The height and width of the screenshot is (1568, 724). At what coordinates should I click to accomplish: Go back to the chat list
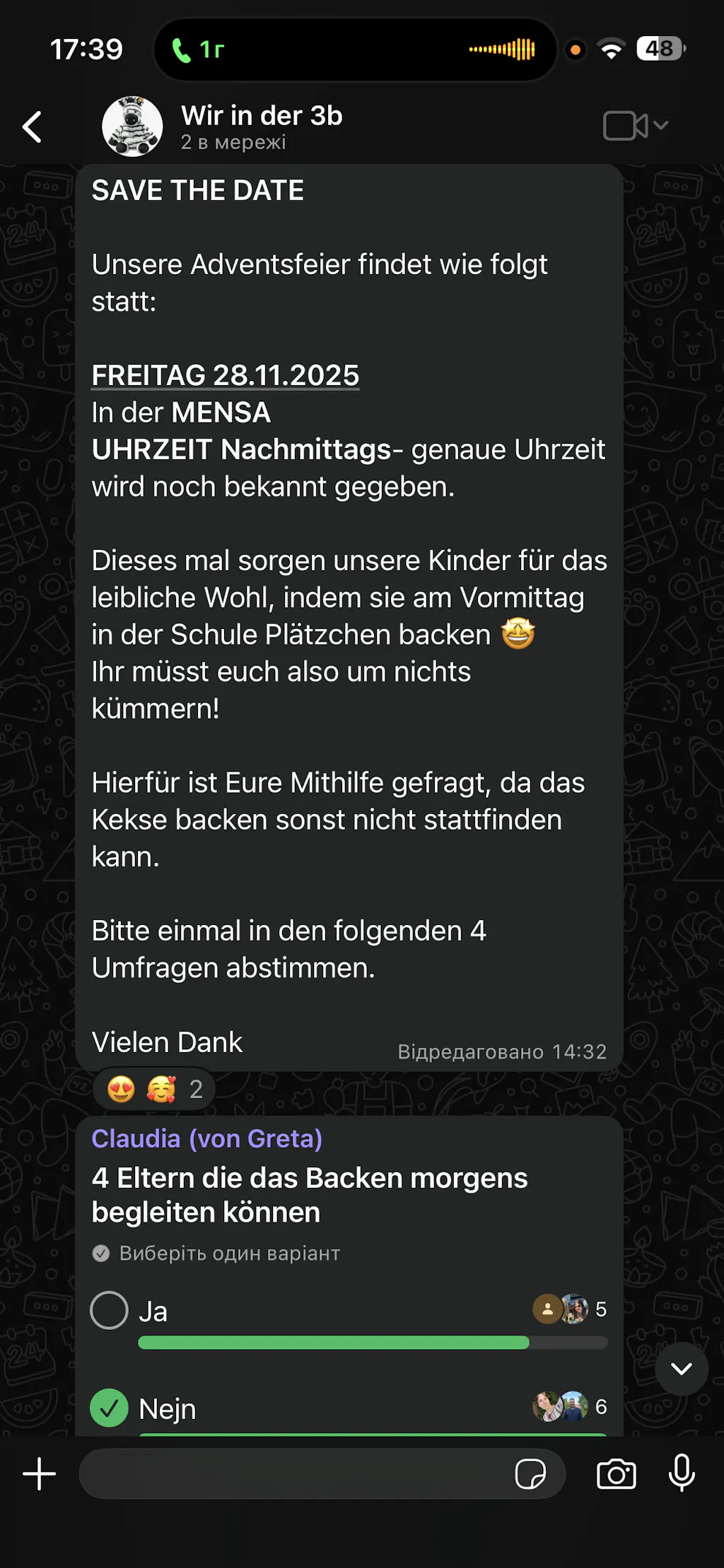(33, 127)
